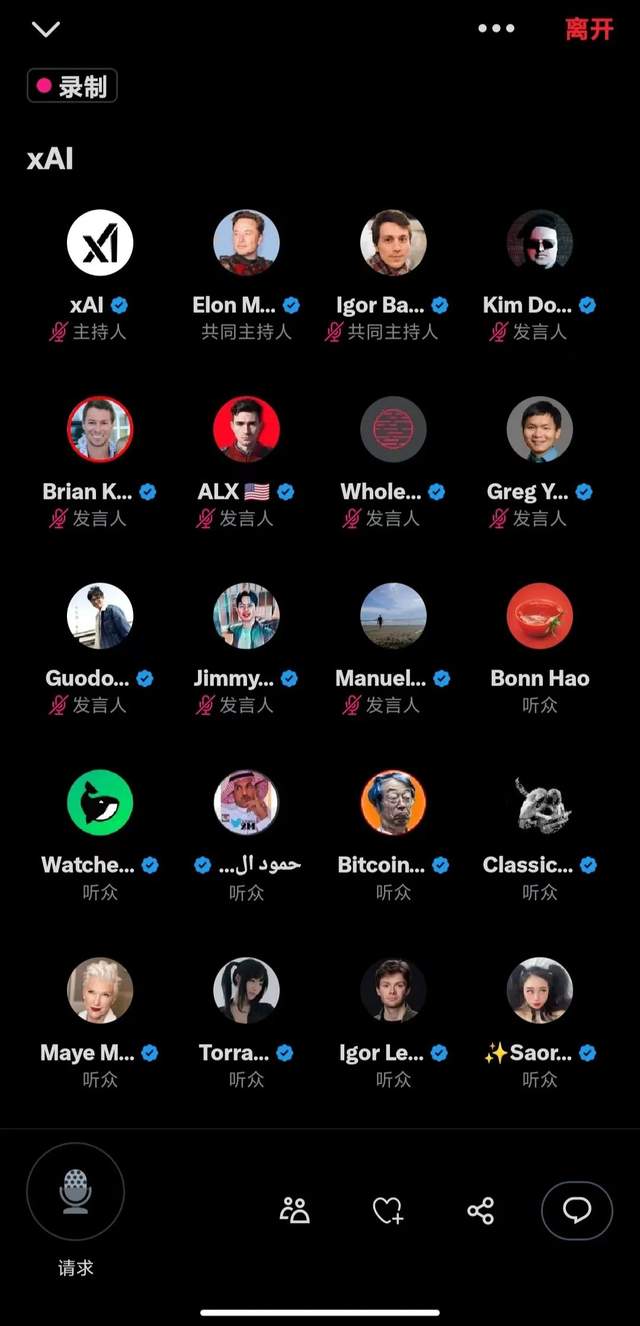Select the ALX speaker avatar
The height and width of the screenshot is (1326, 640).
tap(246, 430)
